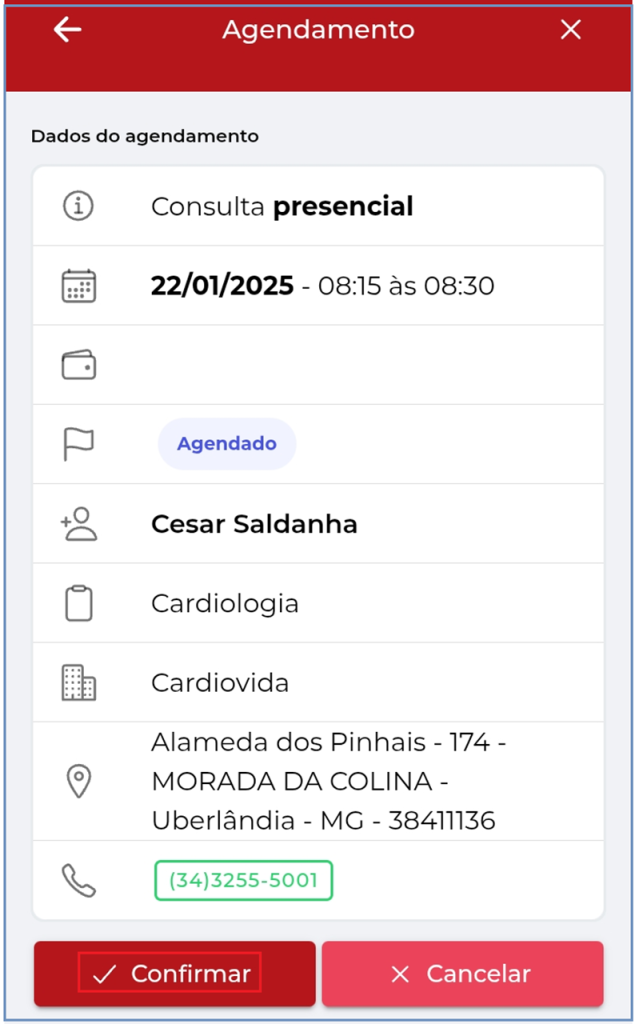635x1024 pixels.
Task: Call the clinic at (34)3255-5001
Action: [243, 880]
